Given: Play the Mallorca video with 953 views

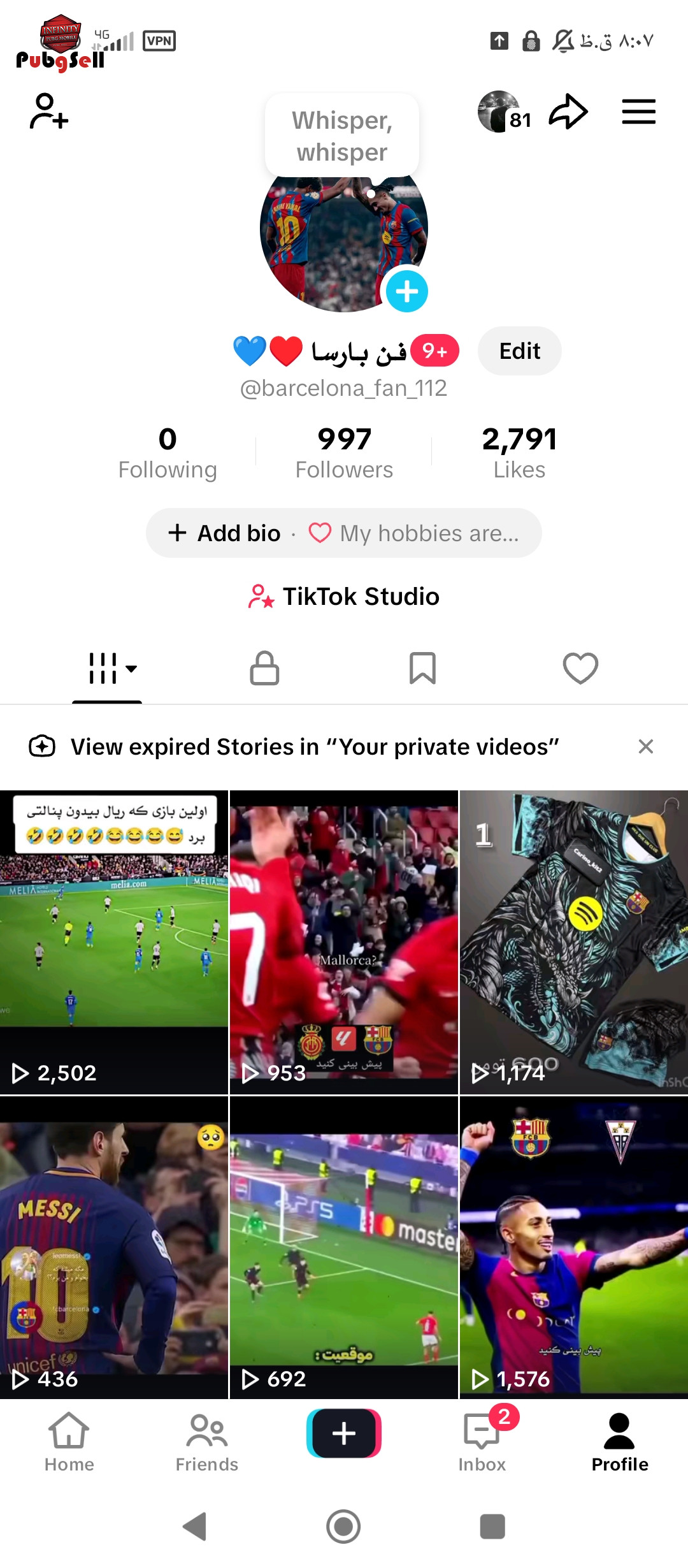Looking at the screenshot, I should [344, 942].
